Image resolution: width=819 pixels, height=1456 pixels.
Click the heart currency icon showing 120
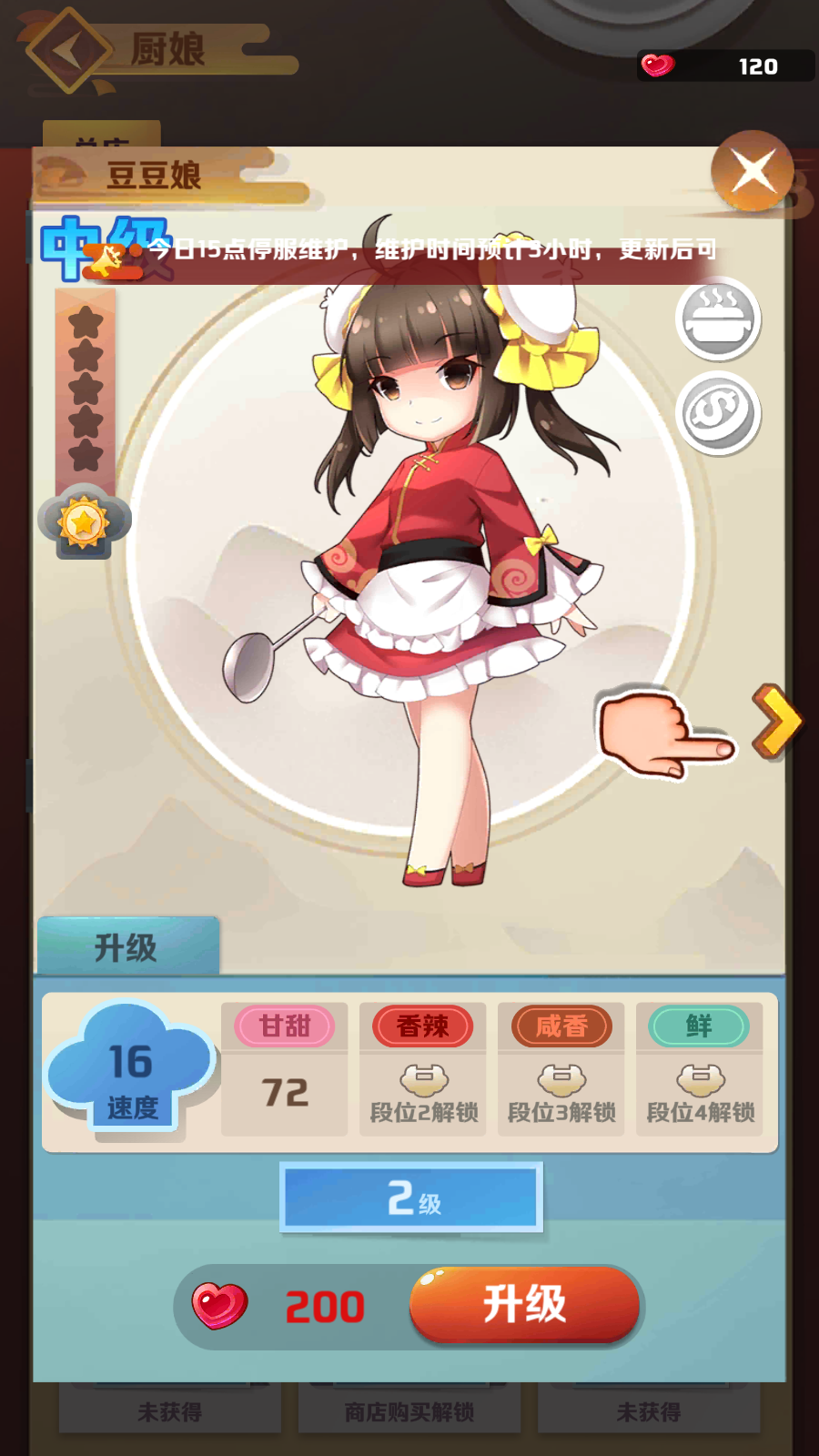point(657,65)
